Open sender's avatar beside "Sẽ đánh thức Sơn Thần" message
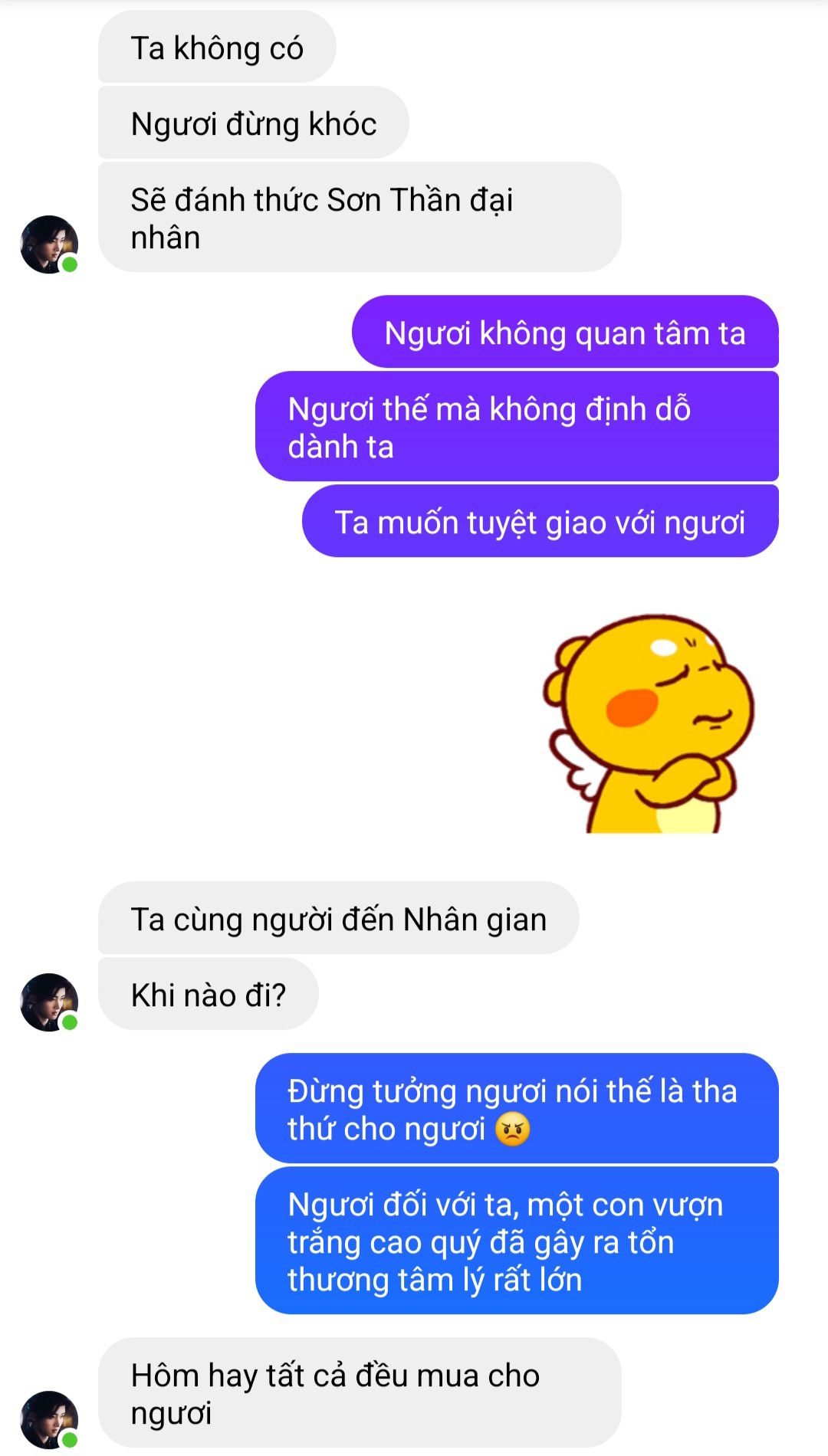 [x=49, y=244]
